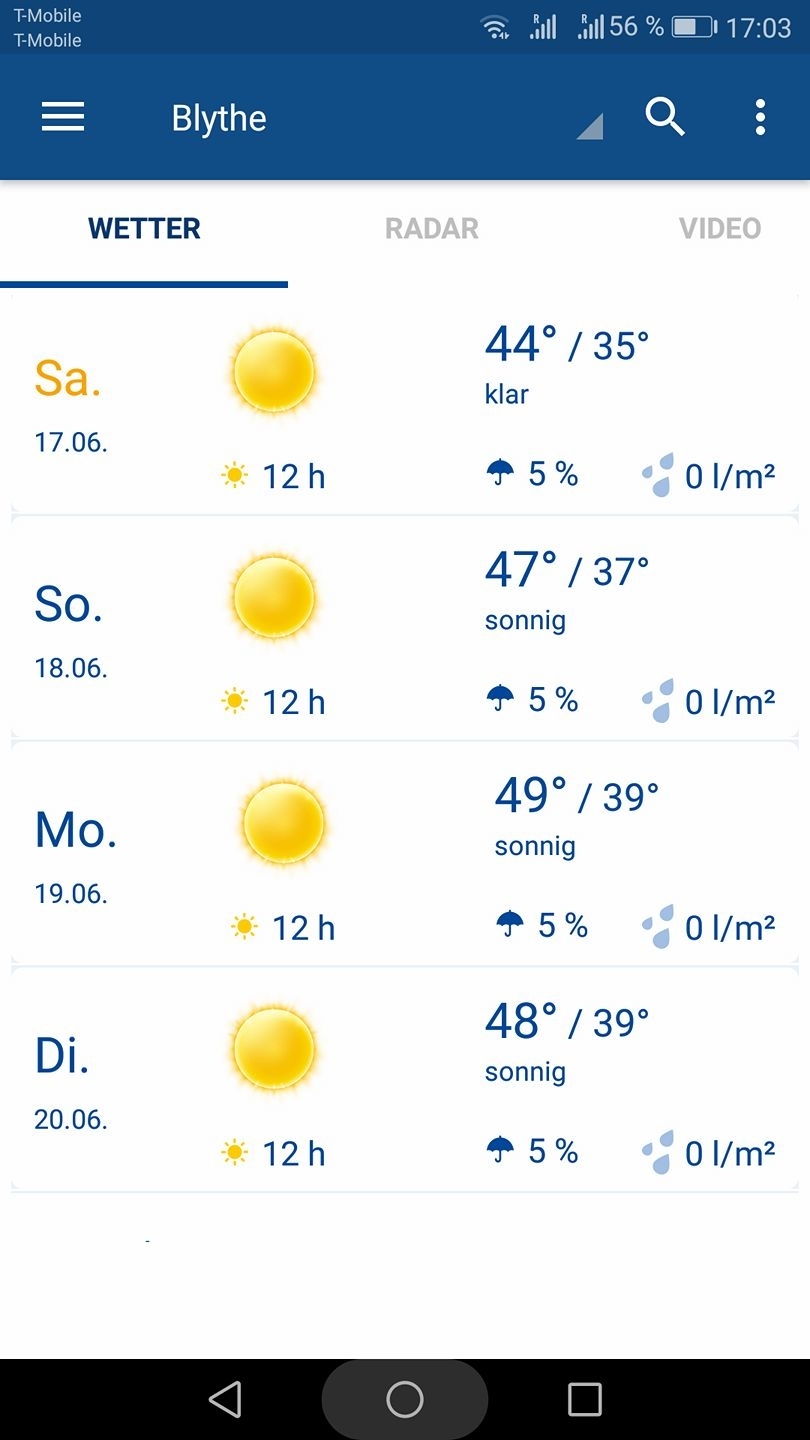Tap the system home button

[405, 1399]
